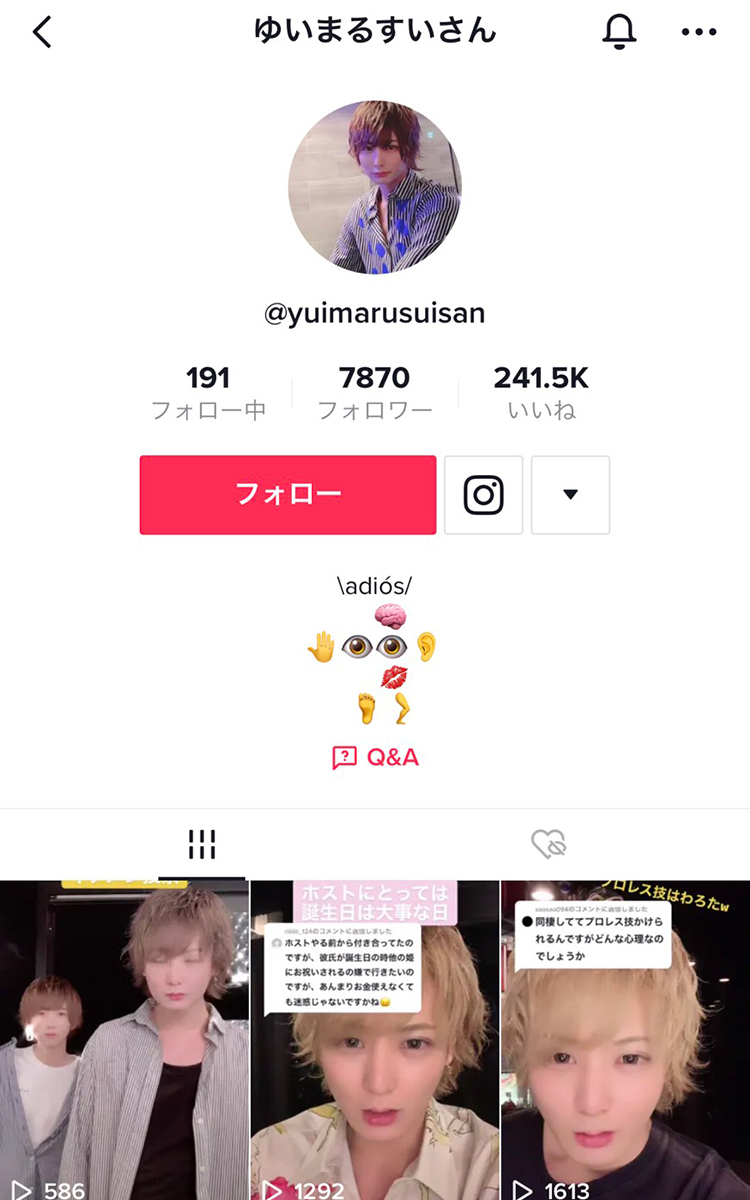750x1200 pixels.
Task: Open the video with 586 plays
Action: pyautogui.click(x=124, y=1040)
